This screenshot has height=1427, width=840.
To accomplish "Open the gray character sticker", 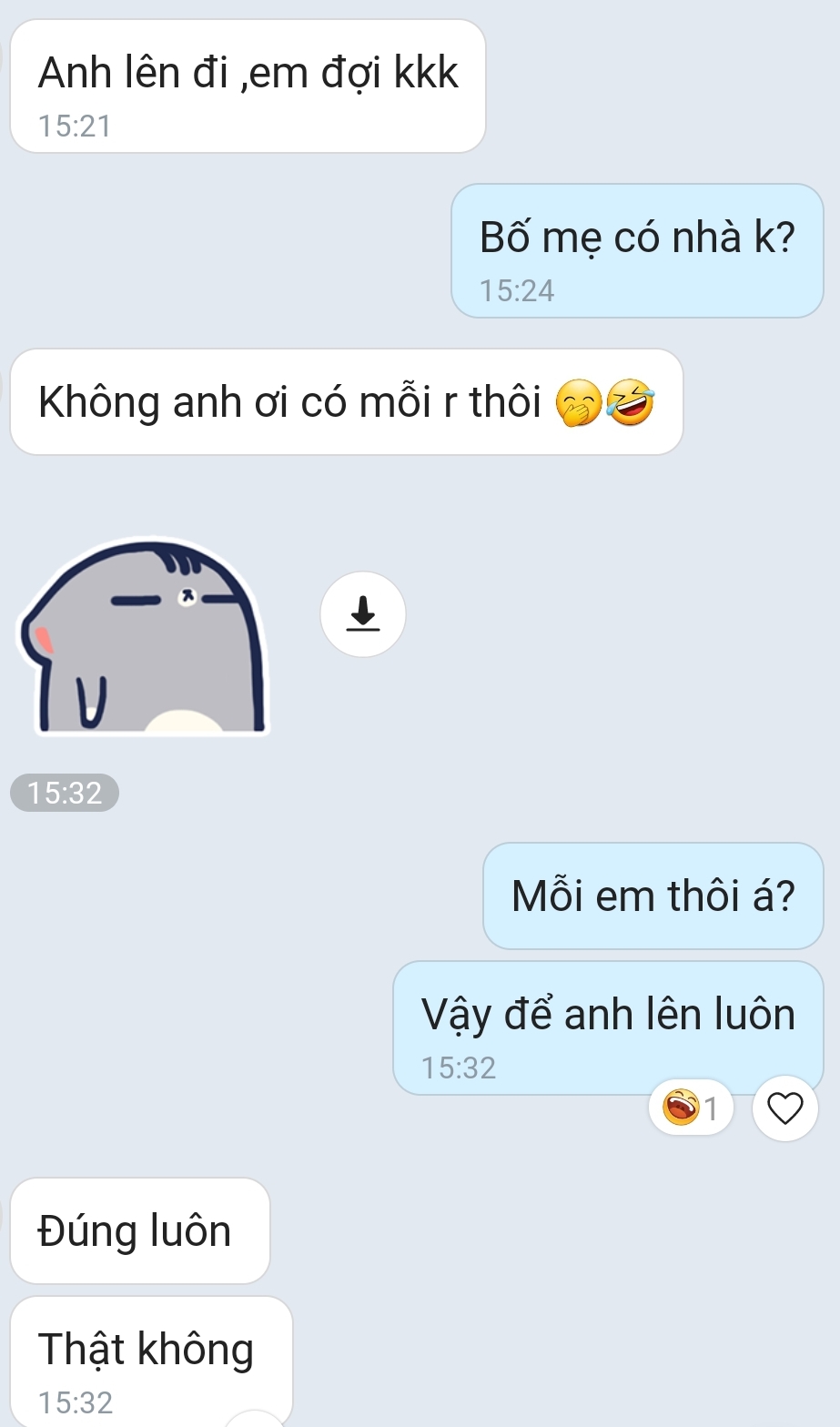I will click(x=146, y=637).
